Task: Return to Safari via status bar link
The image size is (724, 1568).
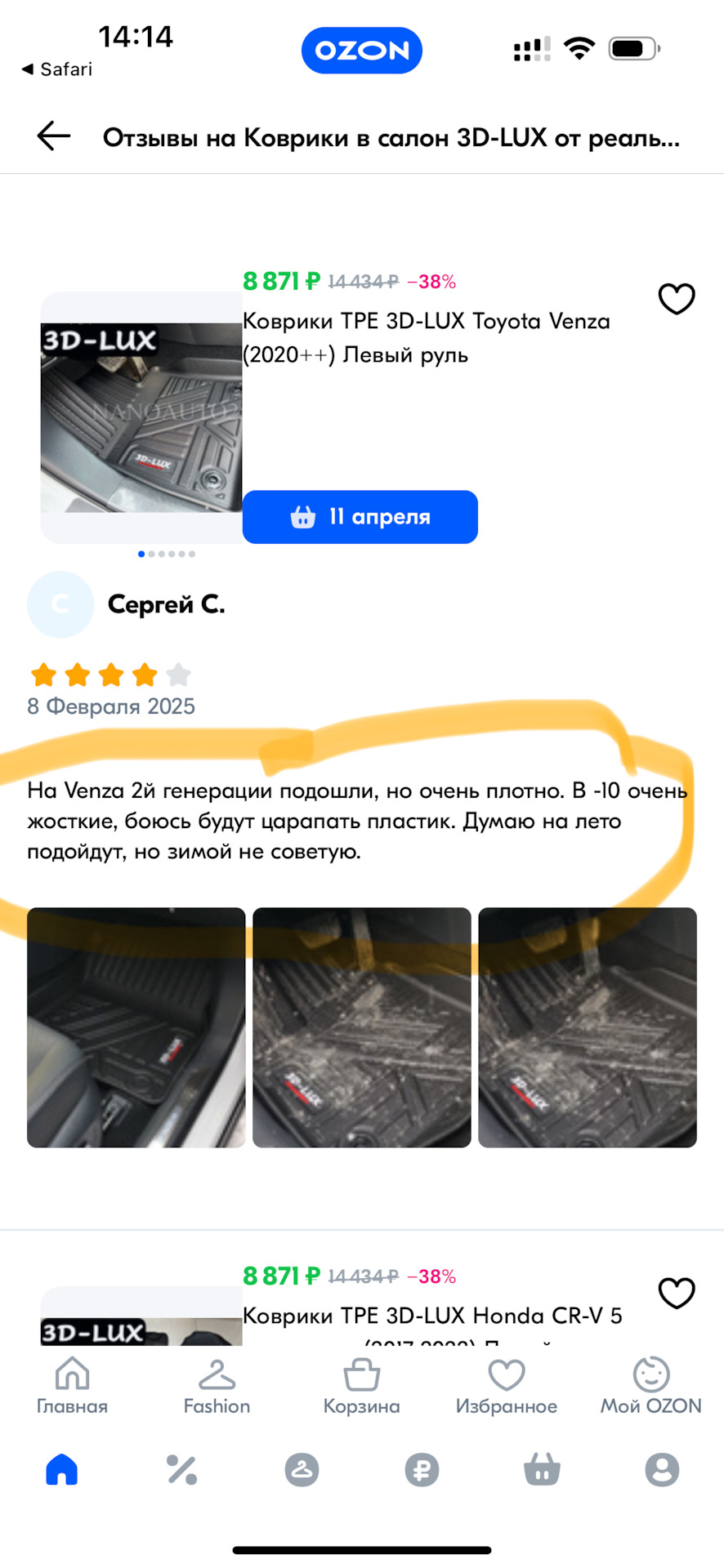Action: click(57, 69)
